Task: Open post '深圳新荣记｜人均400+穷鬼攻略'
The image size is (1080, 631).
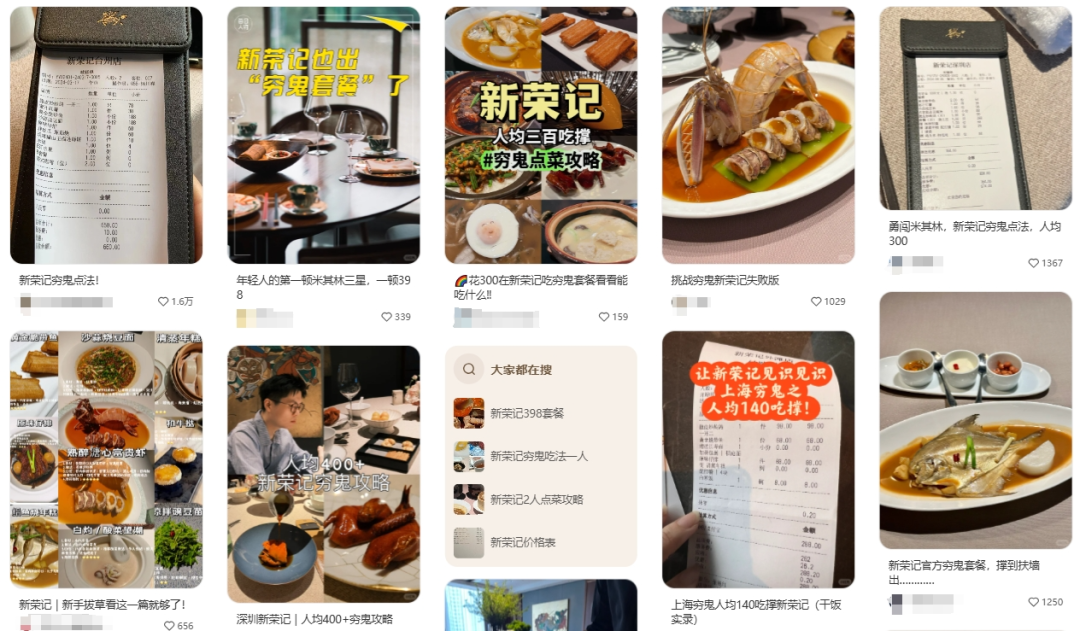Action: click(323, 474)
